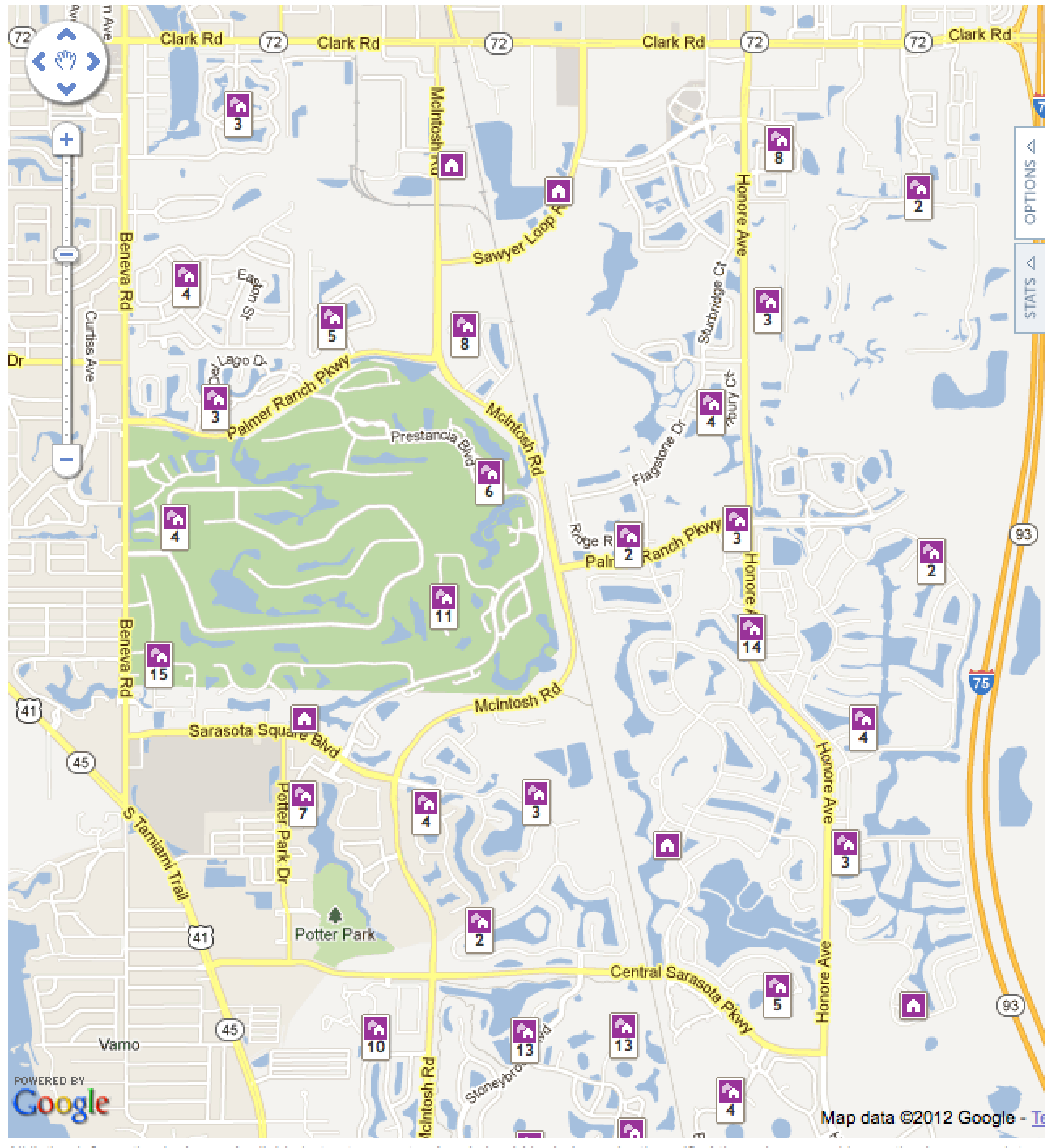
Task: Expand the OPTIONS side tab
Action: coord(1030,183)
